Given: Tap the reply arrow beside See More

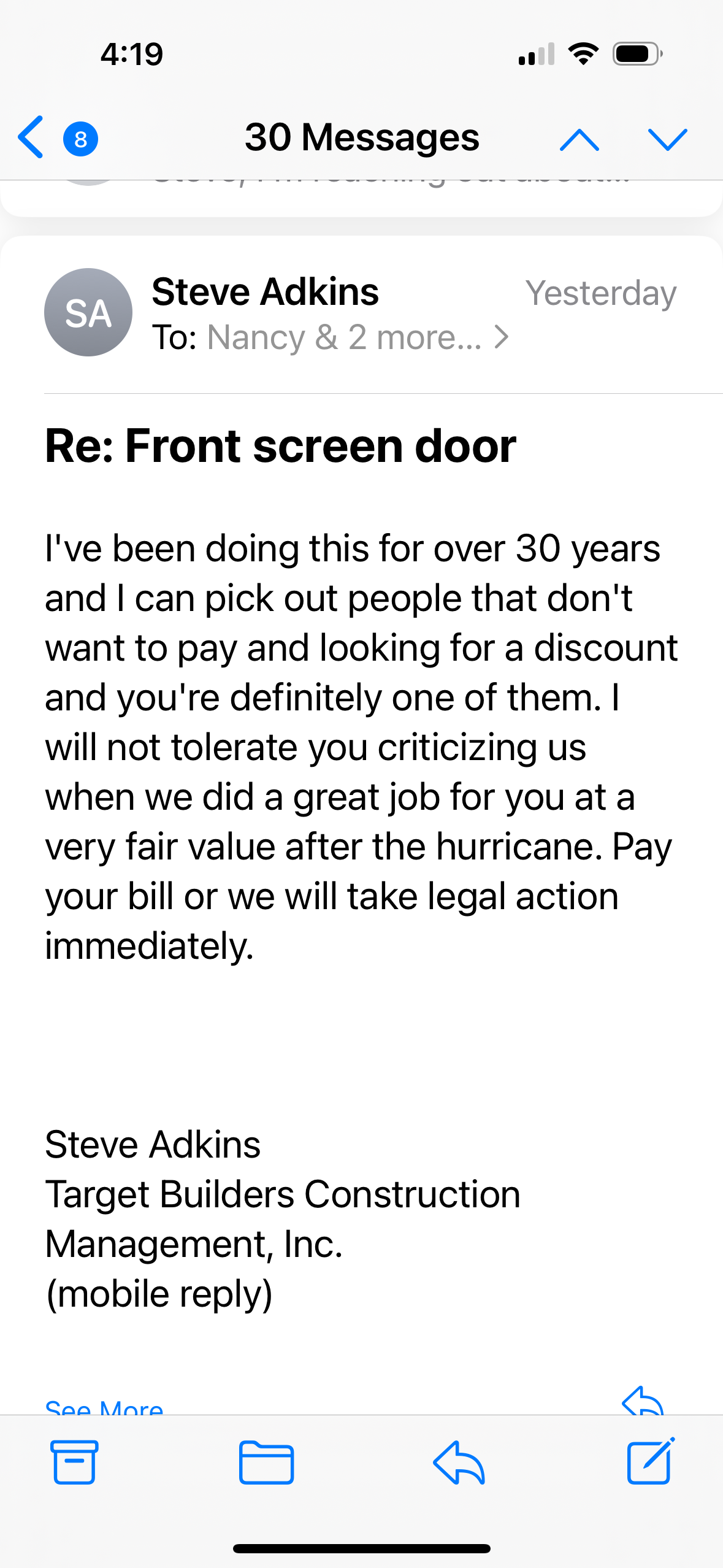Looking at the screenshot, I should [643, 1401].
